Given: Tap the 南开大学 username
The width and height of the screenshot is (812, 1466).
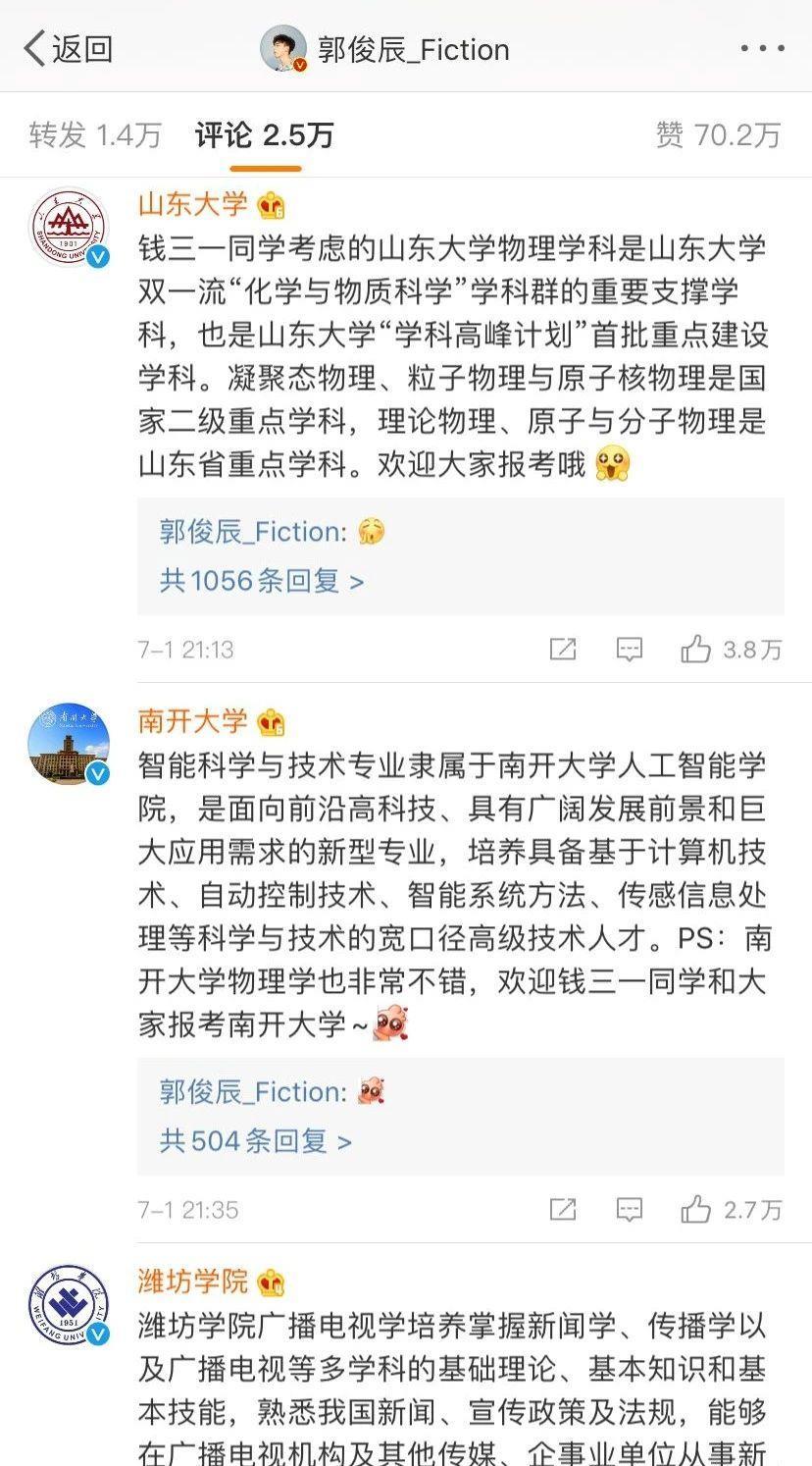Looking at the screenshot, I should 193,721.
